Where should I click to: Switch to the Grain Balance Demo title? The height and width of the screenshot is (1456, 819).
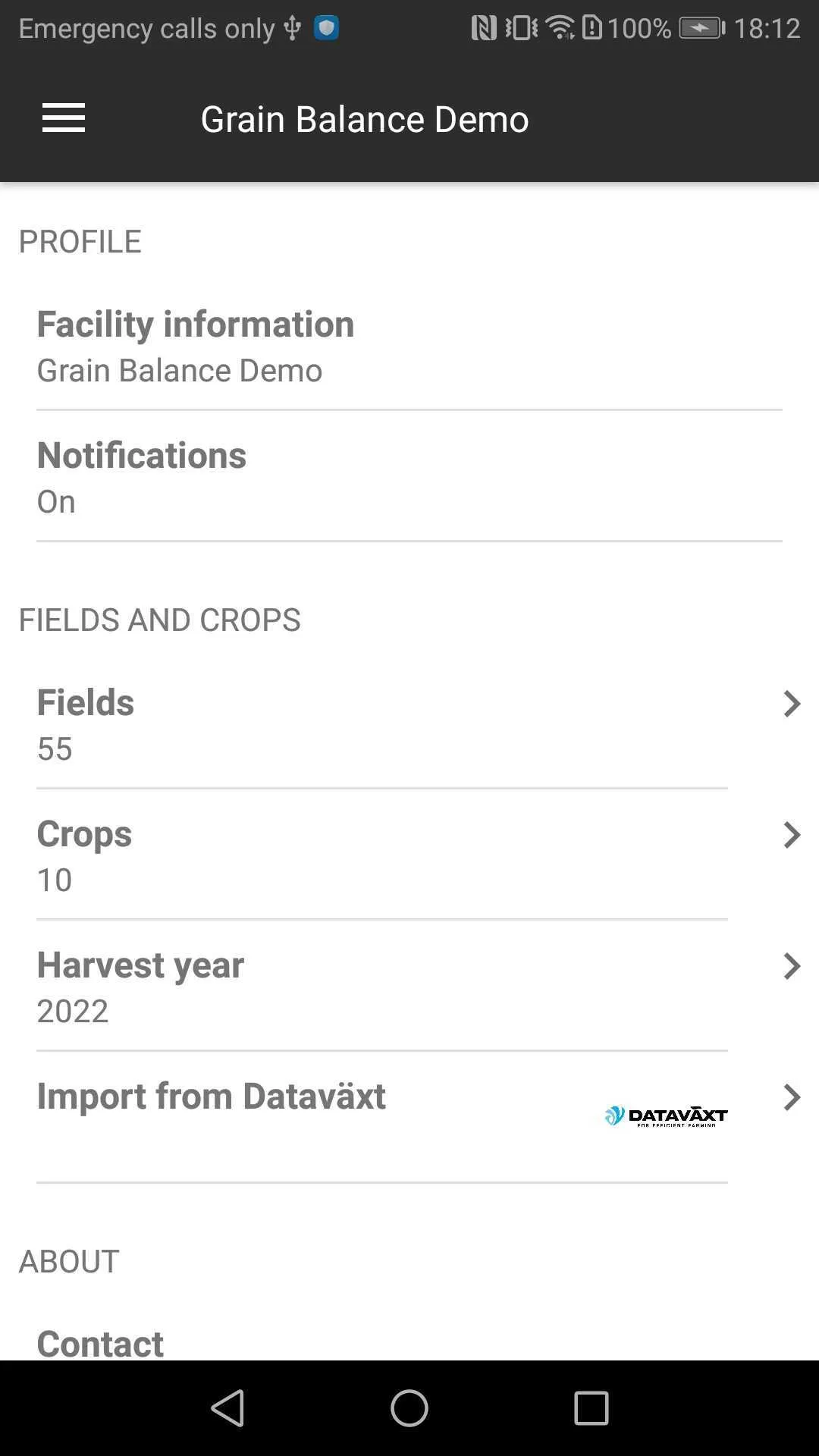point(364,118)
